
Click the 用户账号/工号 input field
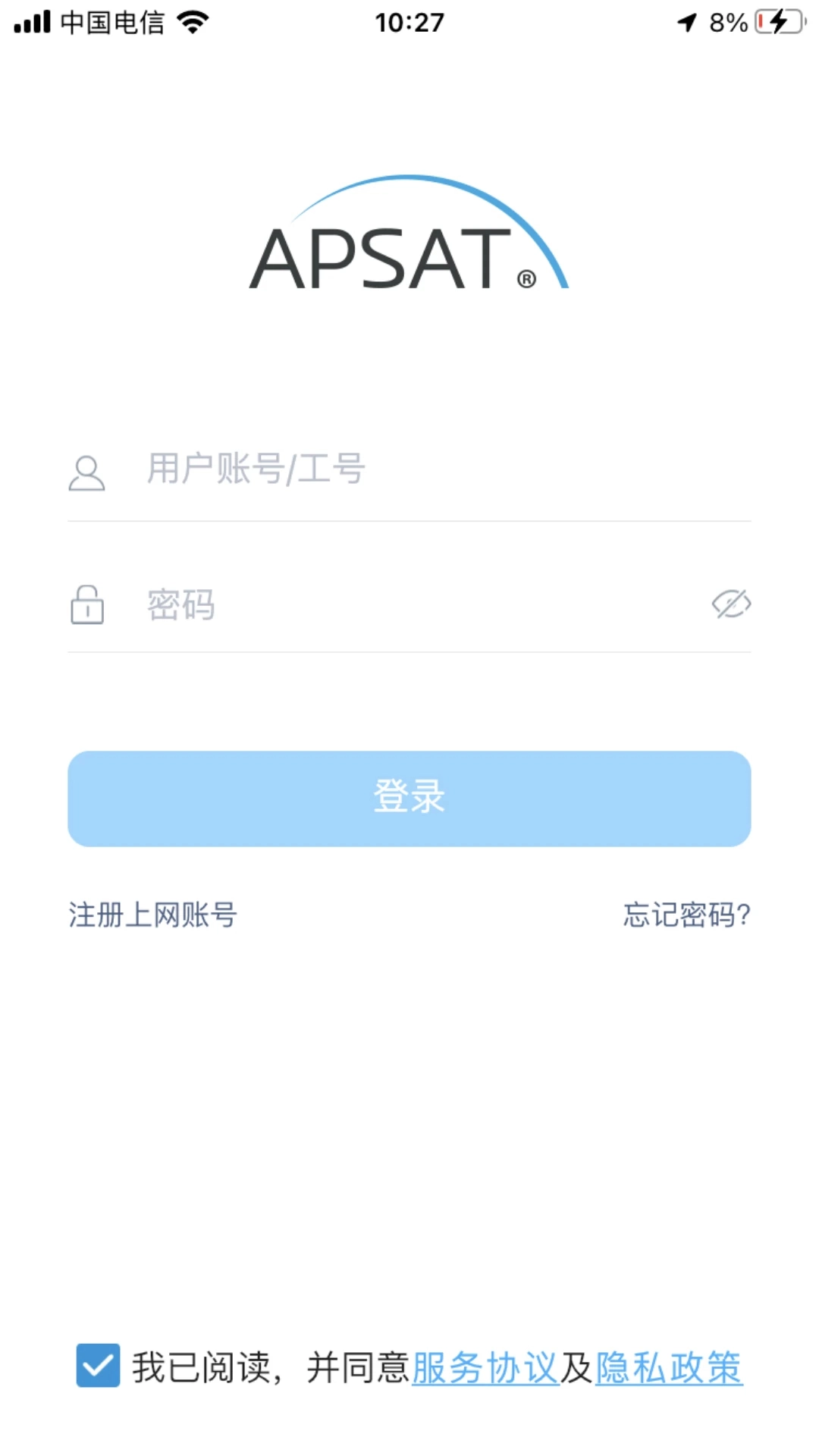379,472
